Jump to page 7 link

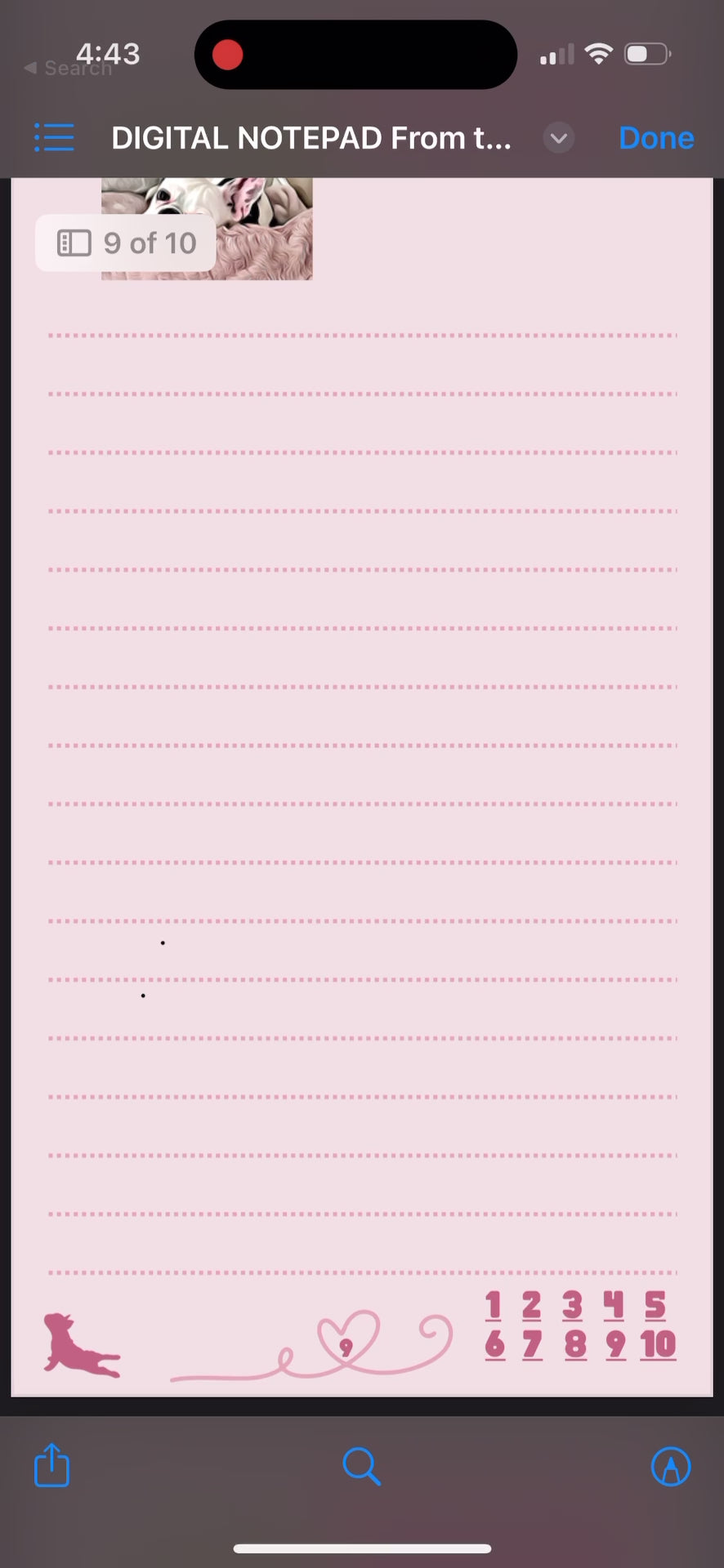point(532,1344)
